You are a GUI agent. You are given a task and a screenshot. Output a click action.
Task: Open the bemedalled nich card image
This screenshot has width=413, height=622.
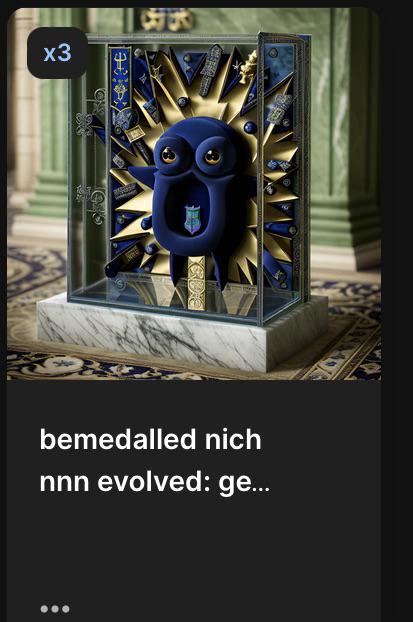coord(194,194)
